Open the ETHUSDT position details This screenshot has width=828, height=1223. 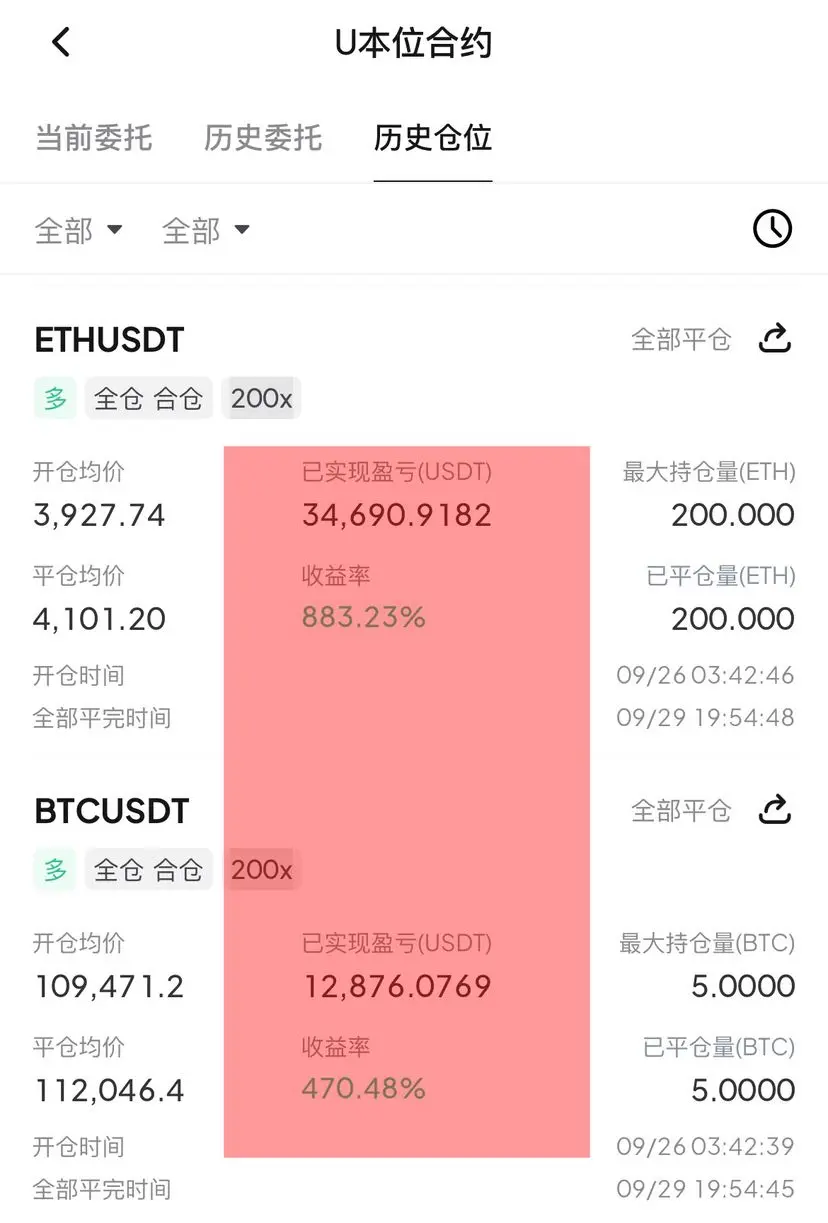pos(110,340)
